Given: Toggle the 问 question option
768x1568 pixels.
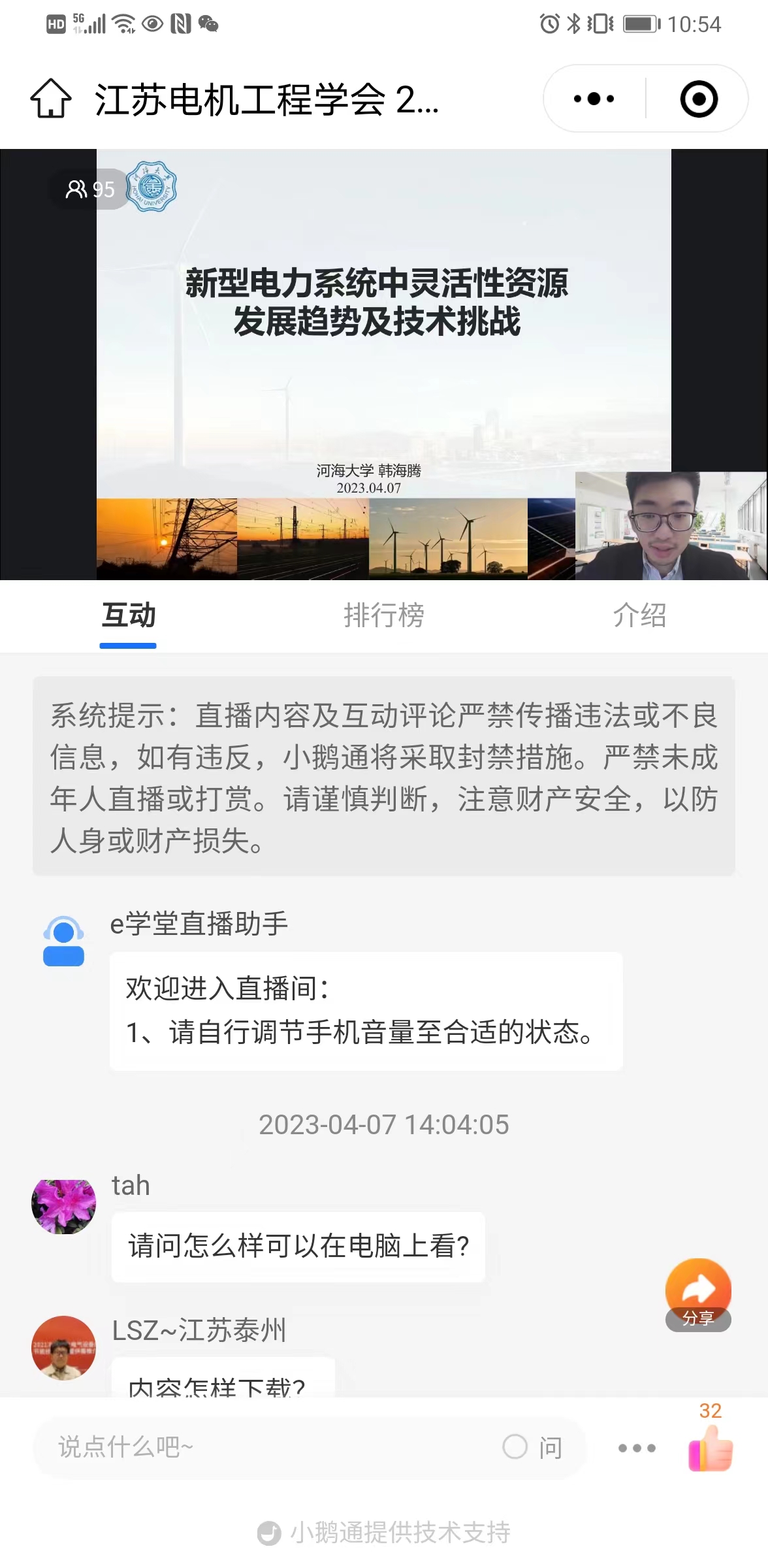Looking at the screenshot, I should (x=532, y=1447).
